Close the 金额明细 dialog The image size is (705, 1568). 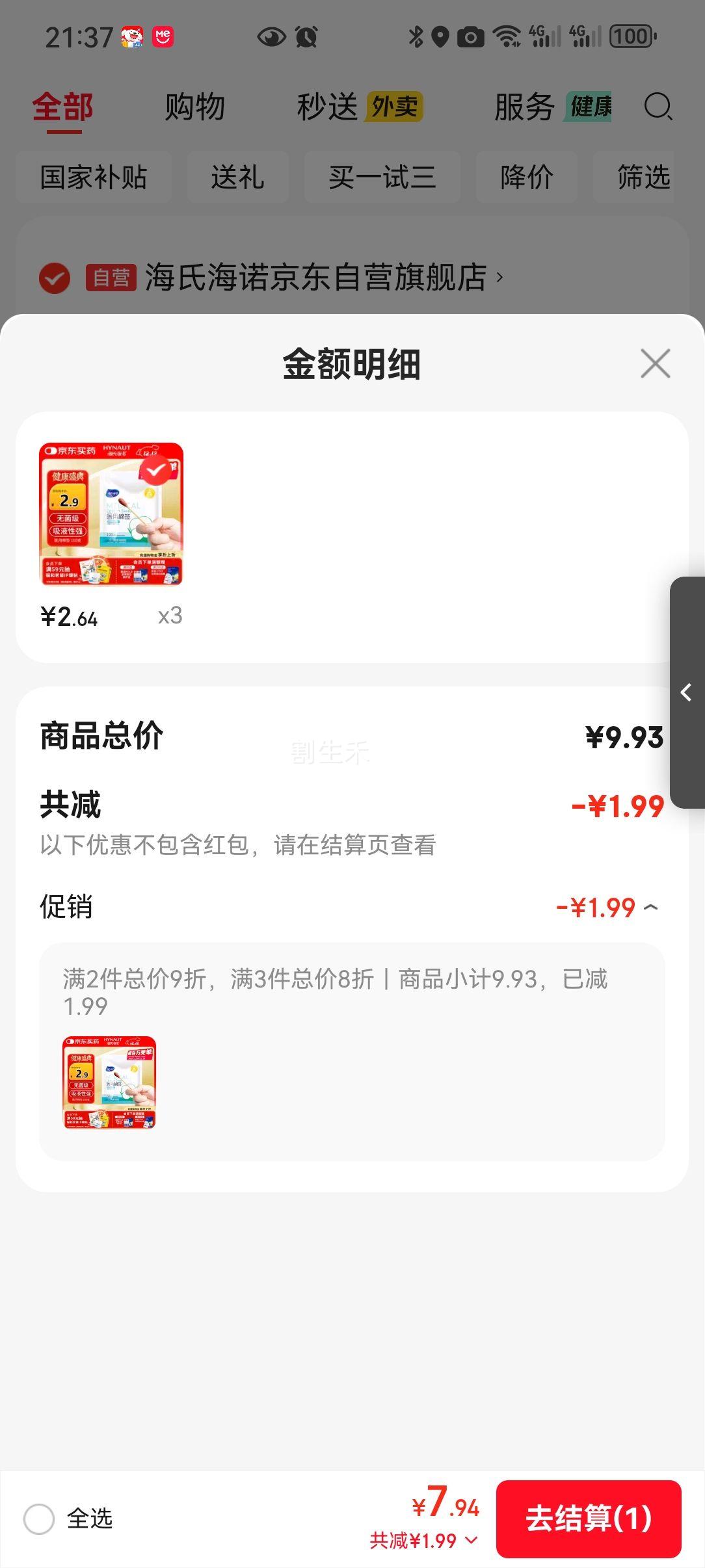(x=655, y=363)
